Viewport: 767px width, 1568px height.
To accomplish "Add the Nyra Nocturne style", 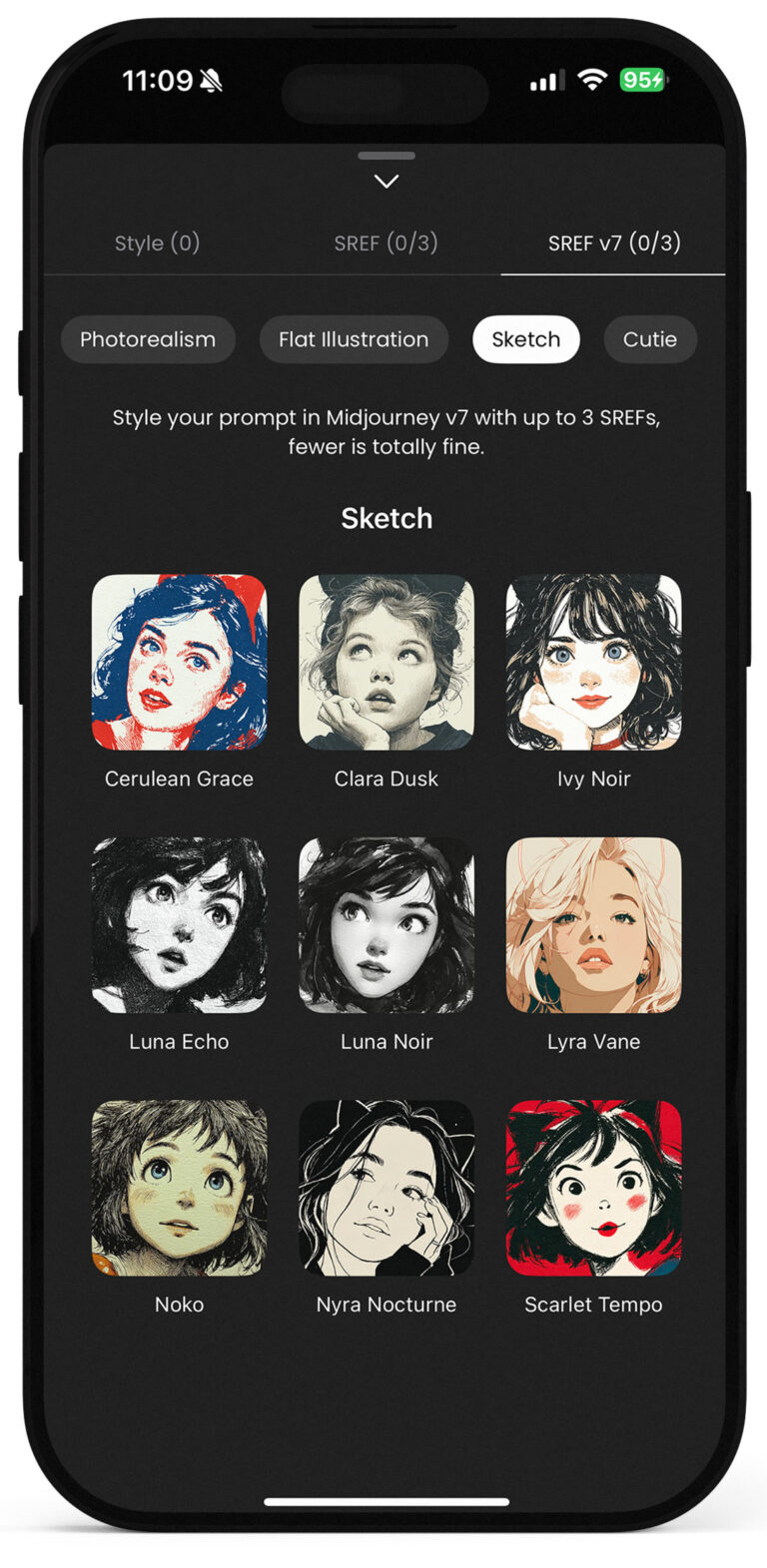I will click(x=386, y=1188).
